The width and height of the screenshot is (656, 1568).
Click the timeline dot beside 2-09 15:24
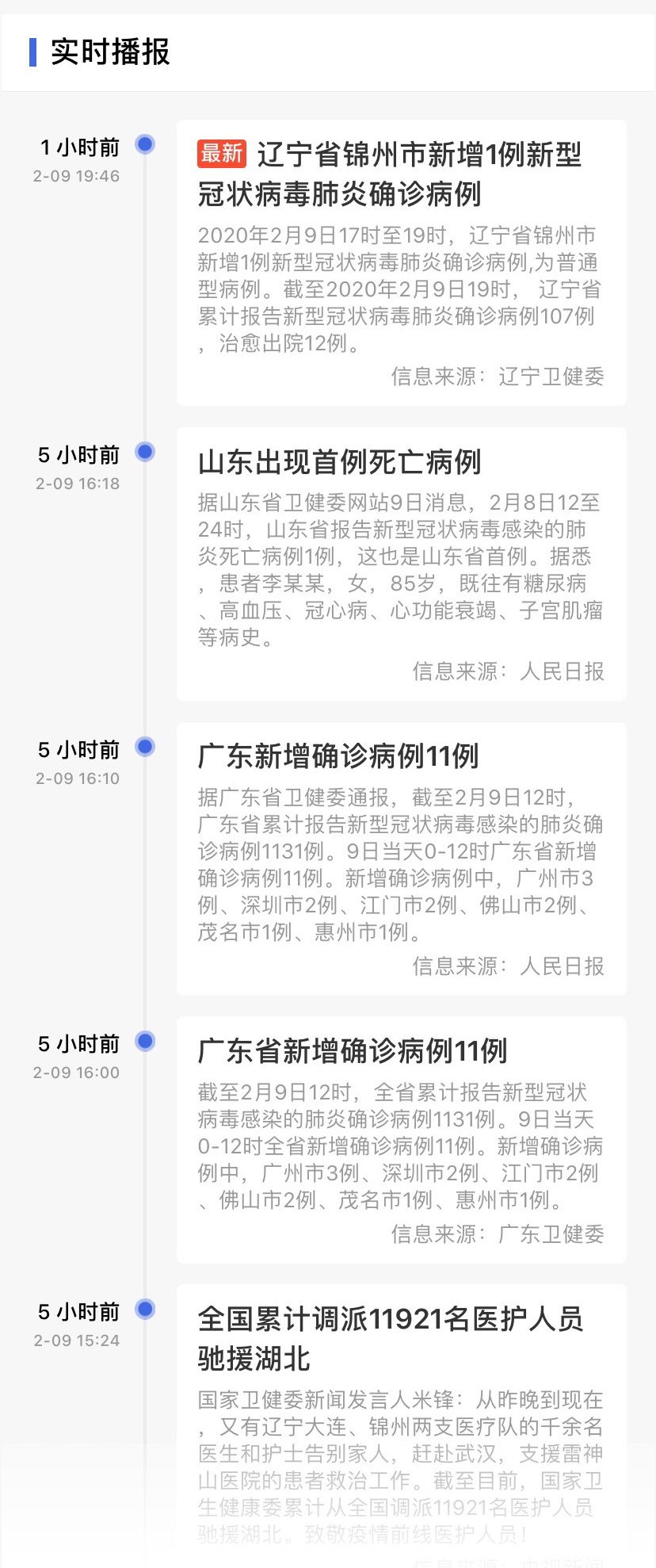point(143,1310)
